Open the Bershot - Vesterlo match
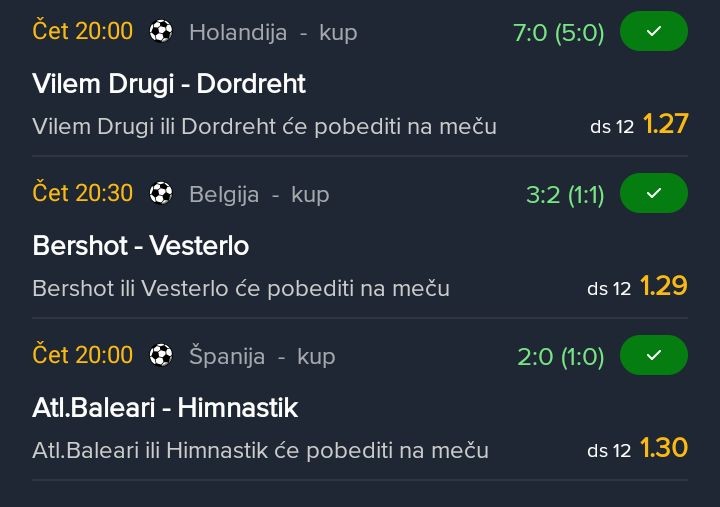Viewport: 720px width, 507px height. [141, 246]
